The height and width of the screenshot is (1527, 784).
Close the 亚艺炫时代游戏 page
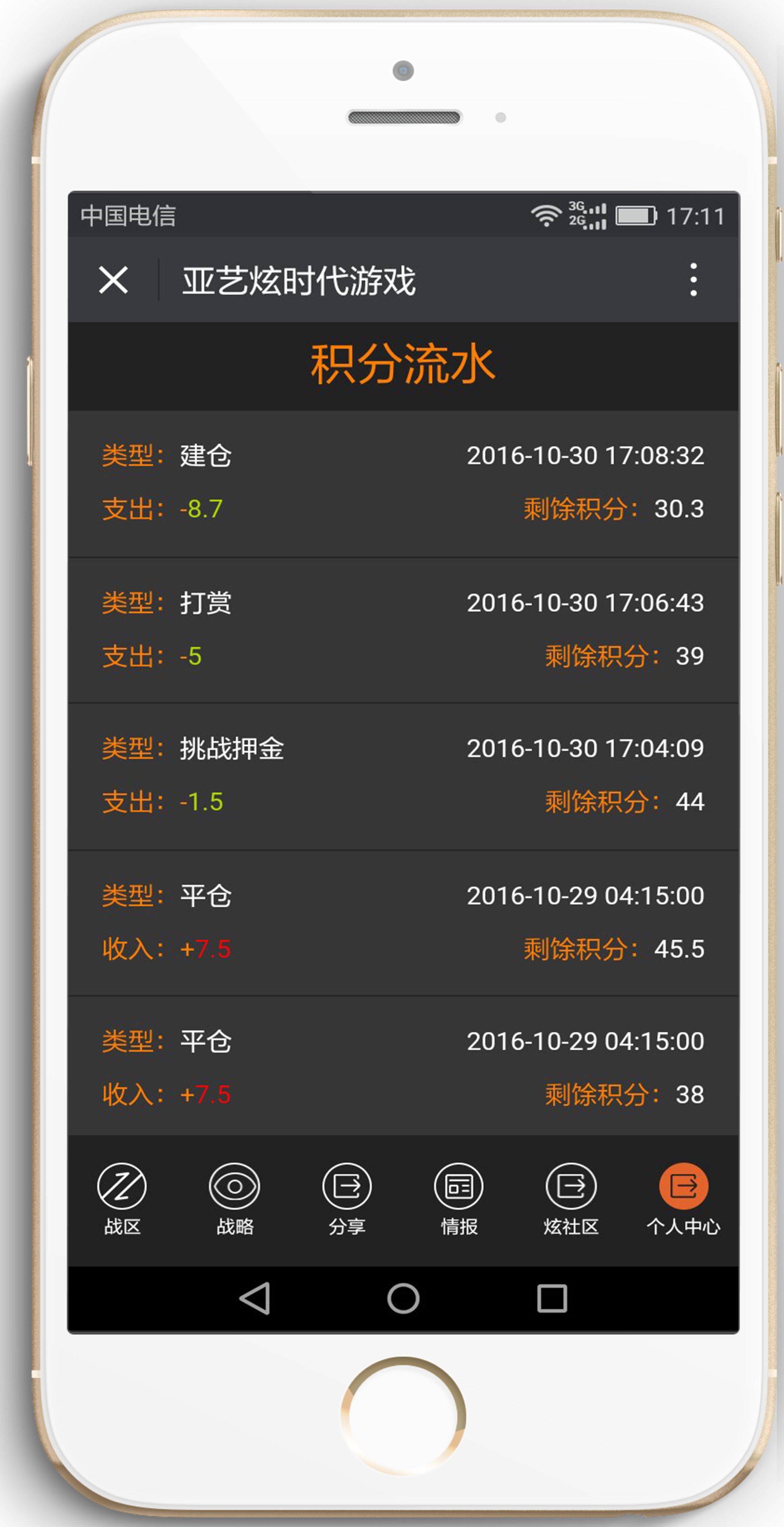(113, 280)
